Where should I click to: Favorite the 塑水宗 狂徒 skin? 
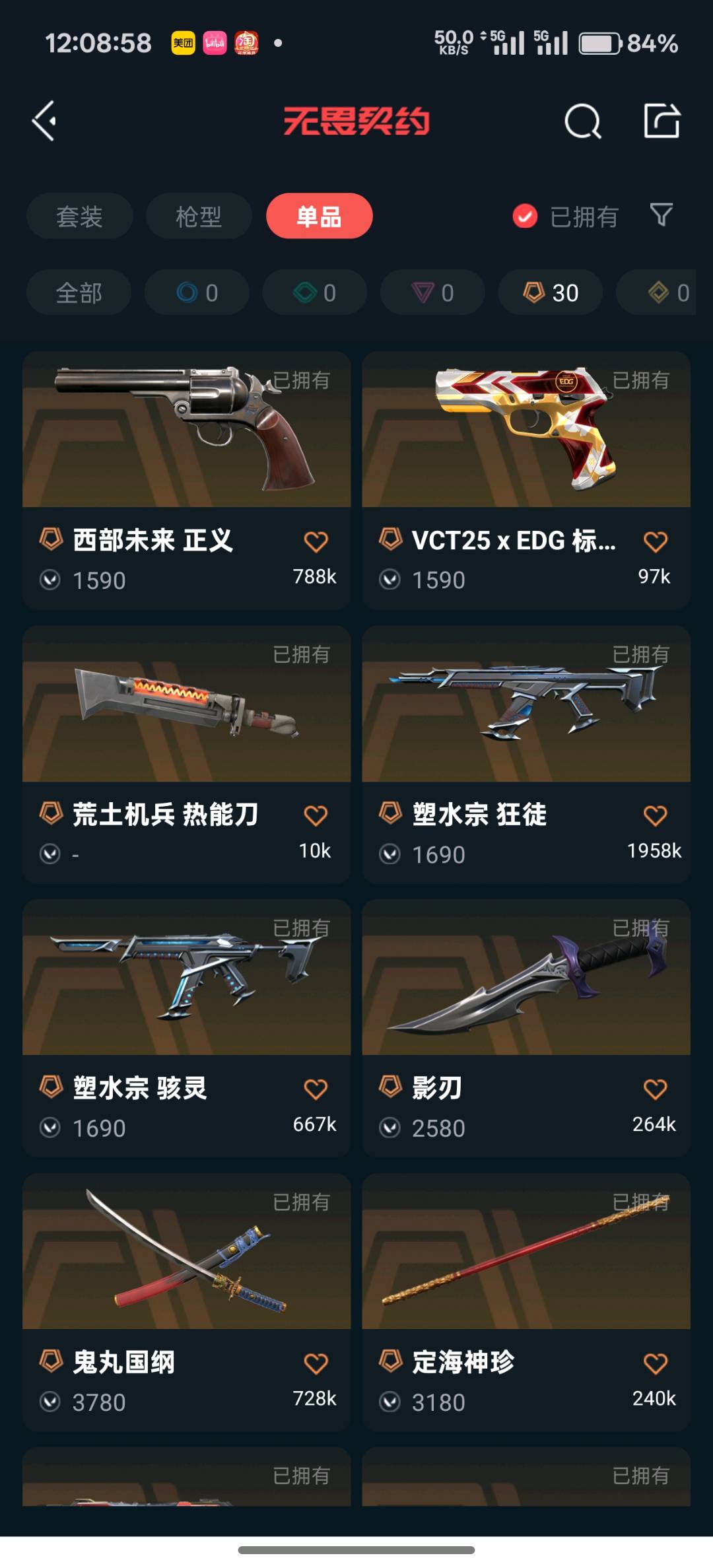pyautogui.click(x=655, y=816)
